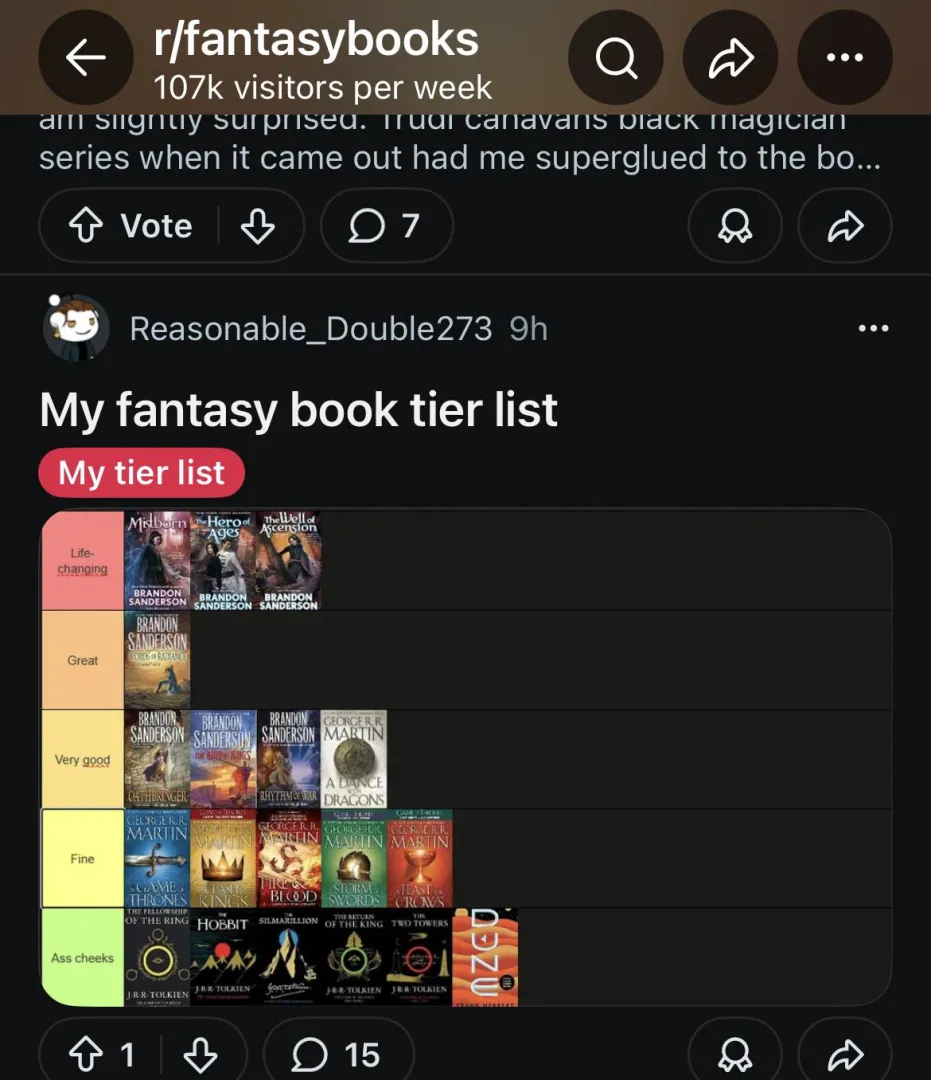The image size is (931, 1080).
Task: Open the award icon on the first post
Action: click(x=735, y=226)
